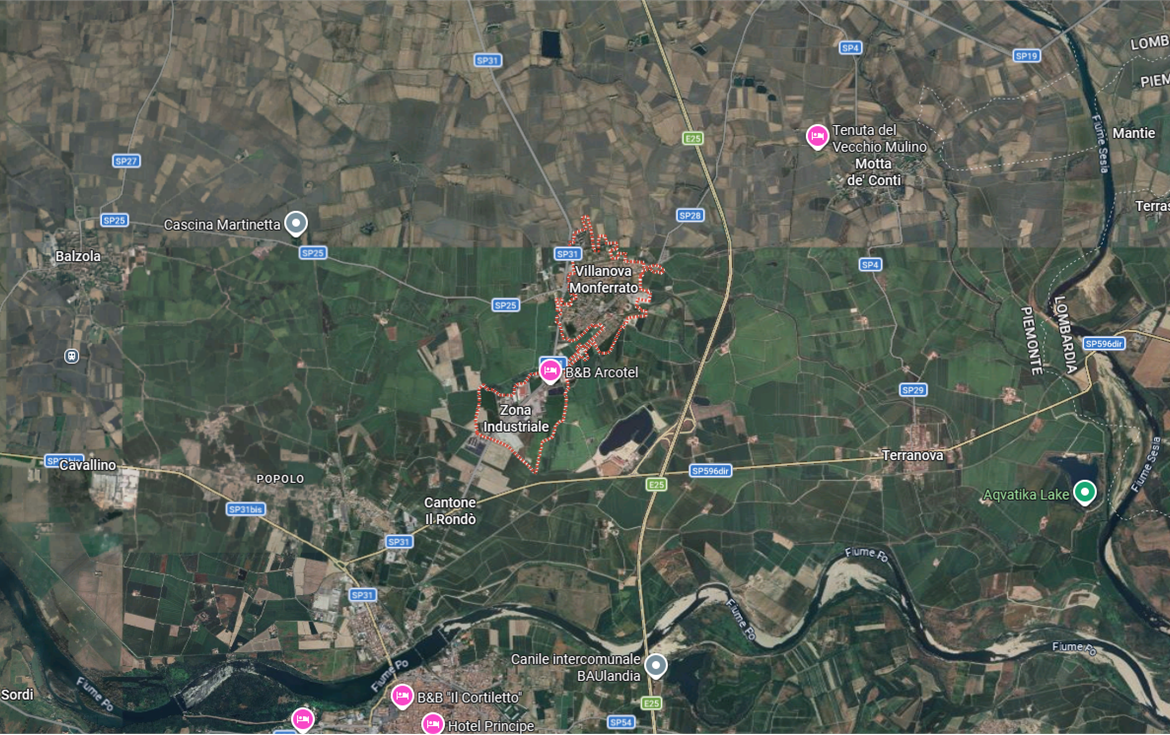Select the Canile intercomunale BAUlandia marker
The image size is (1170, 735).
point(655,664)
